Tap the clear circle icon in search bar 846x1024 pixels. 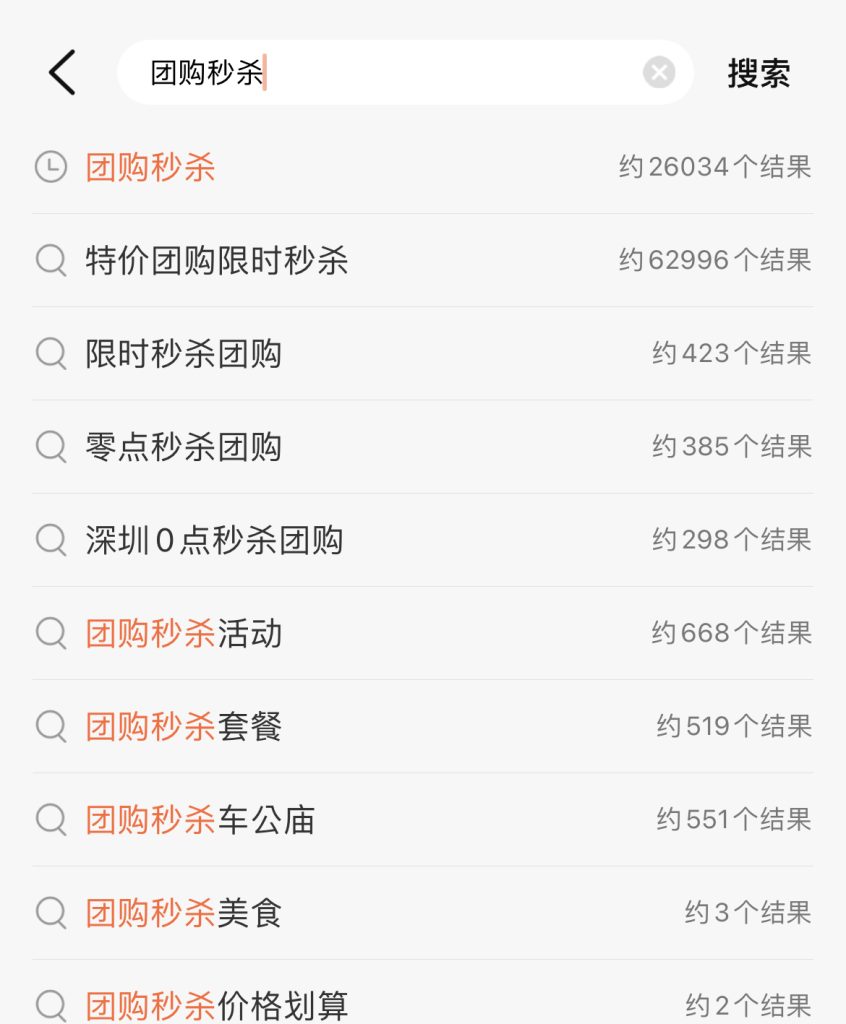[657, 71]
